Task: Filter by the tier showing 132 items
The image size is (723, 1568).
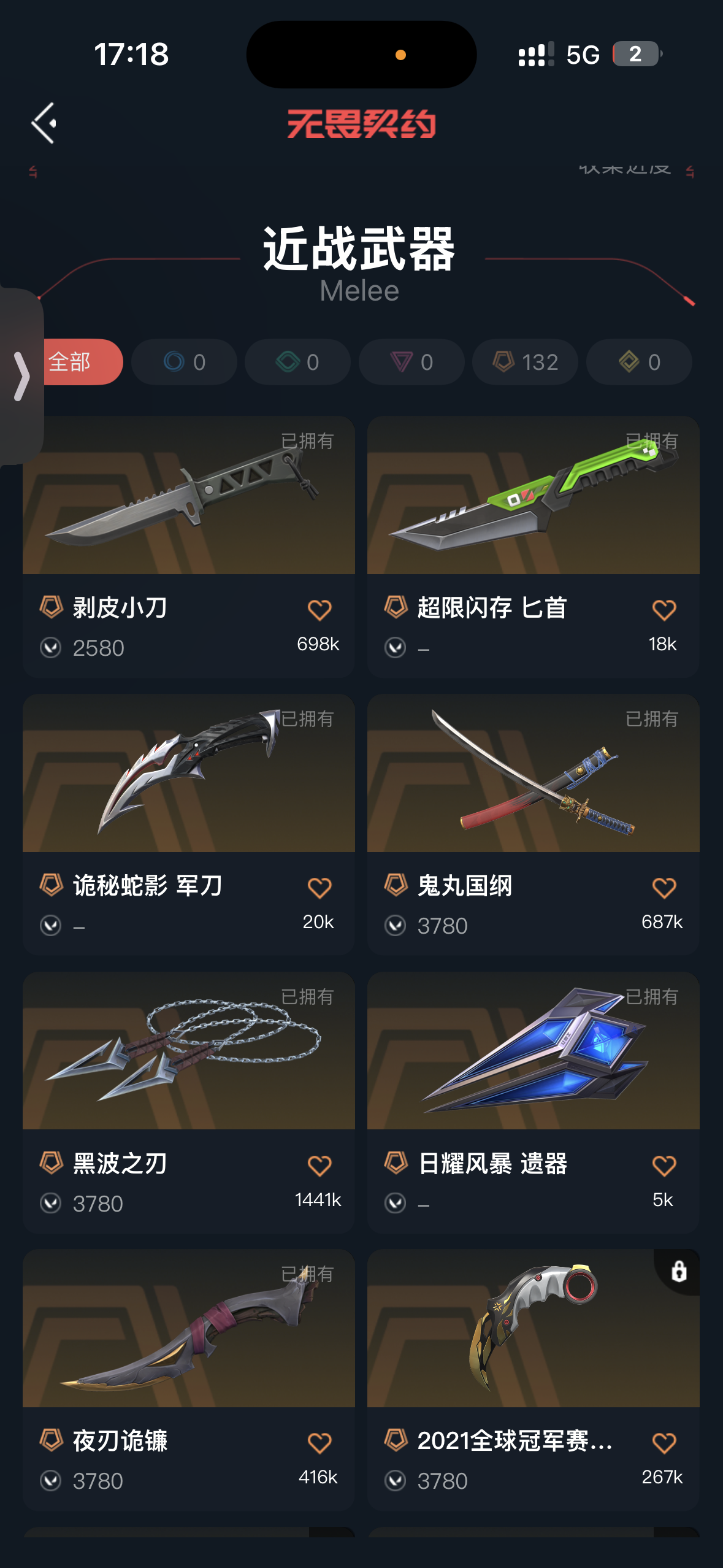Action: (526, 362)
